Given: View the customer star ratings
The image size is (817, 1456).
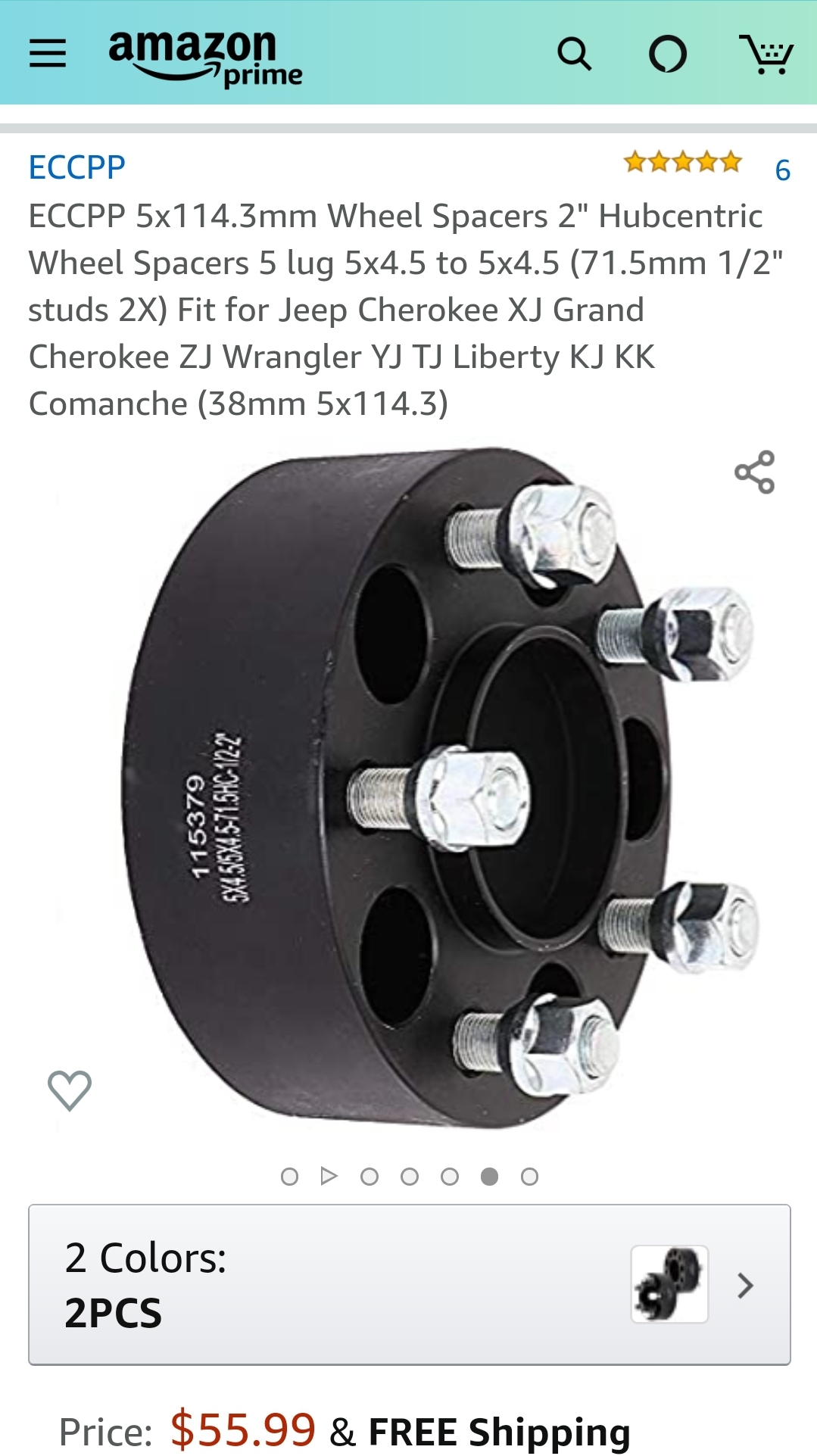Looking at the screenshot, I should tap(682, 162).
